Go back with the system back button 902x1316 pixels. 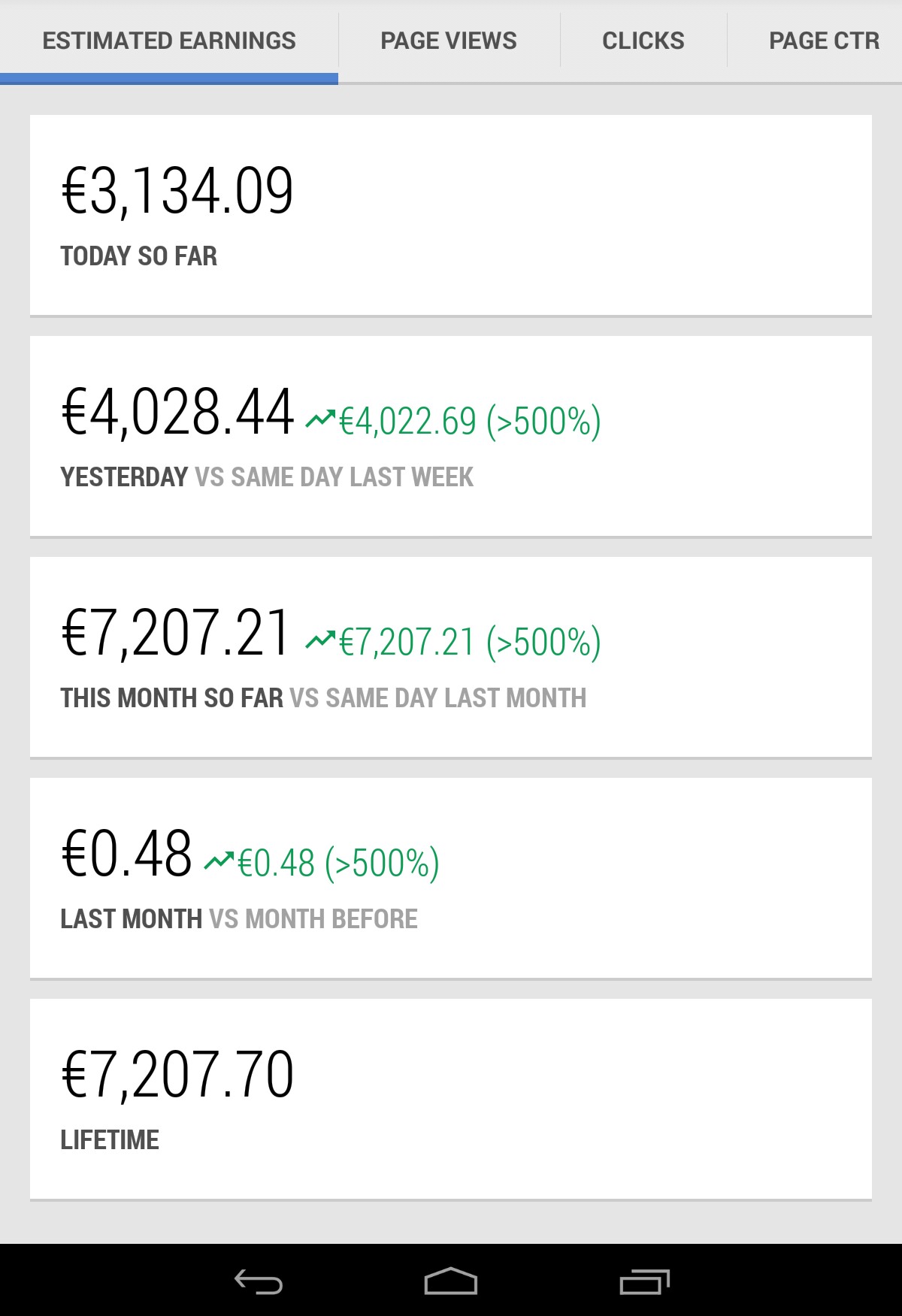pos(259,1281)
